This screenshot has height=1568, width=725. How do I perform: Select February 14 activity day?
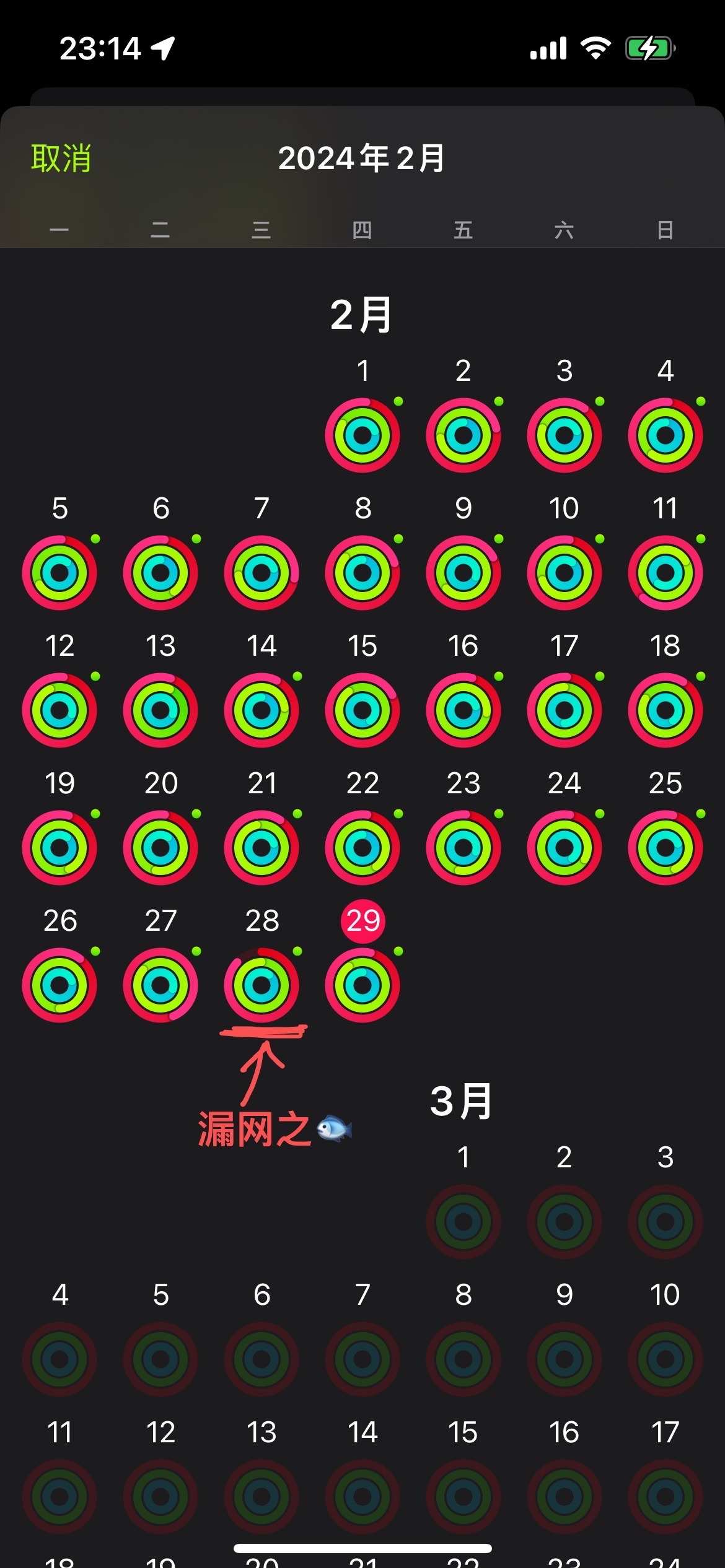tap(261, 710)
